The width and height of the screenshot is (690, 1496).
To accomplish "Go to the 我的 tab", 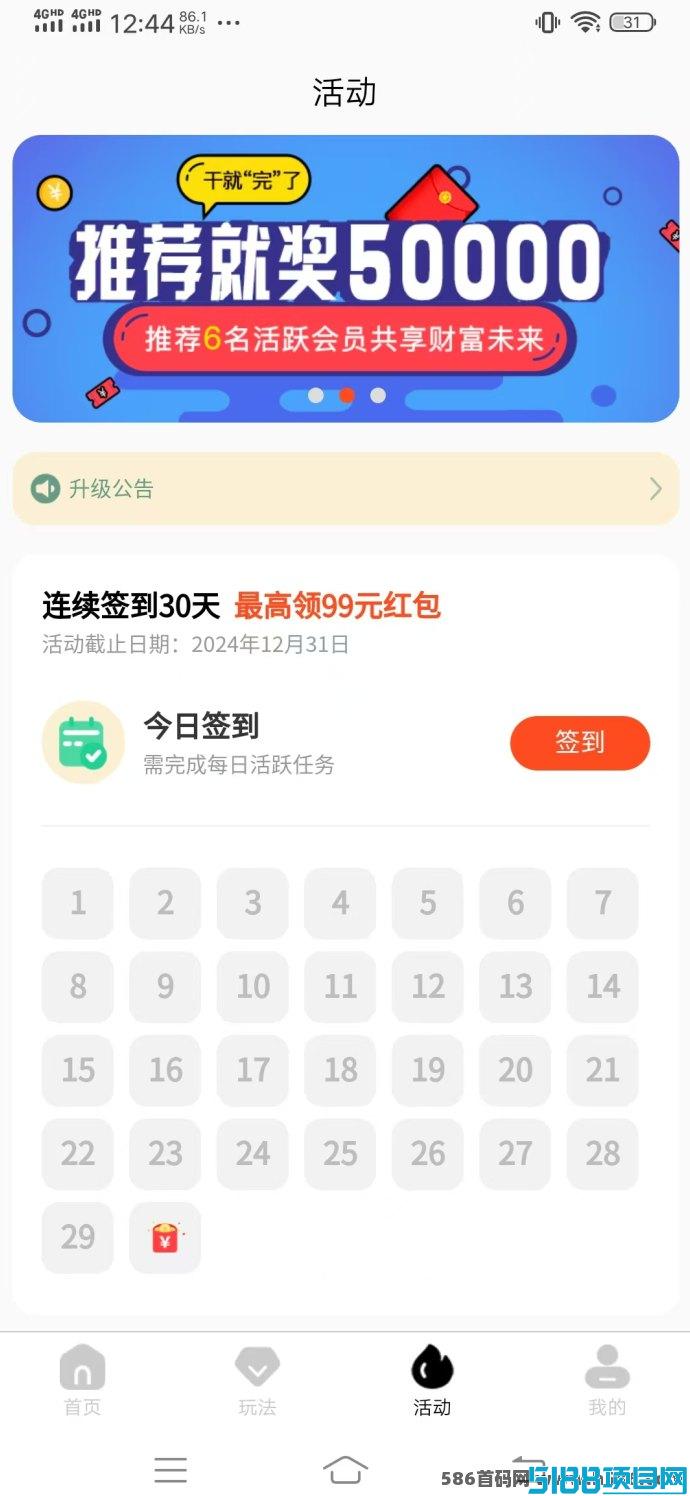I will 607,1381.
